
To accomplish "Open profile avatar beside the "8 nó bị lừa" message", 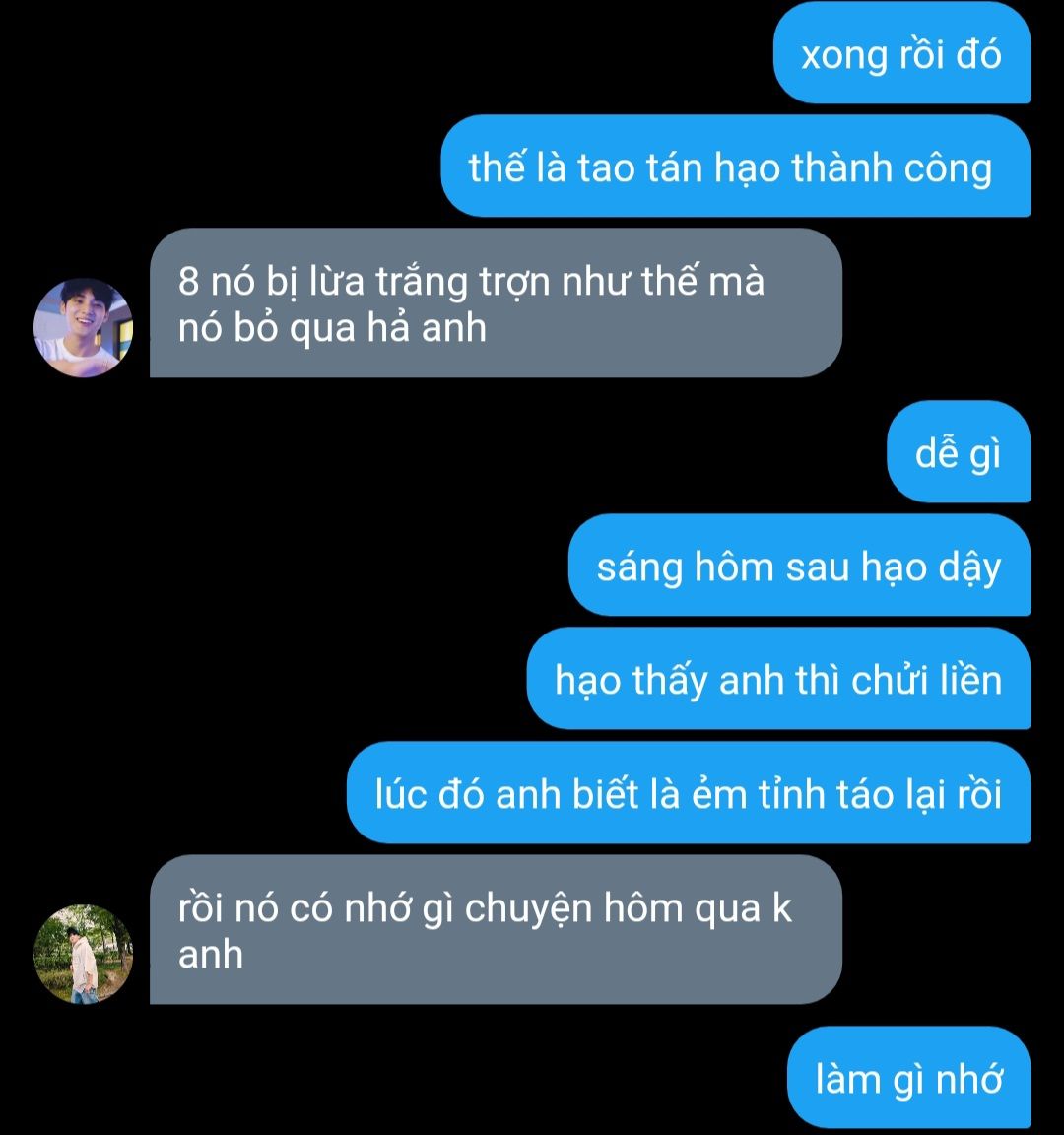I will coord(83,327).
